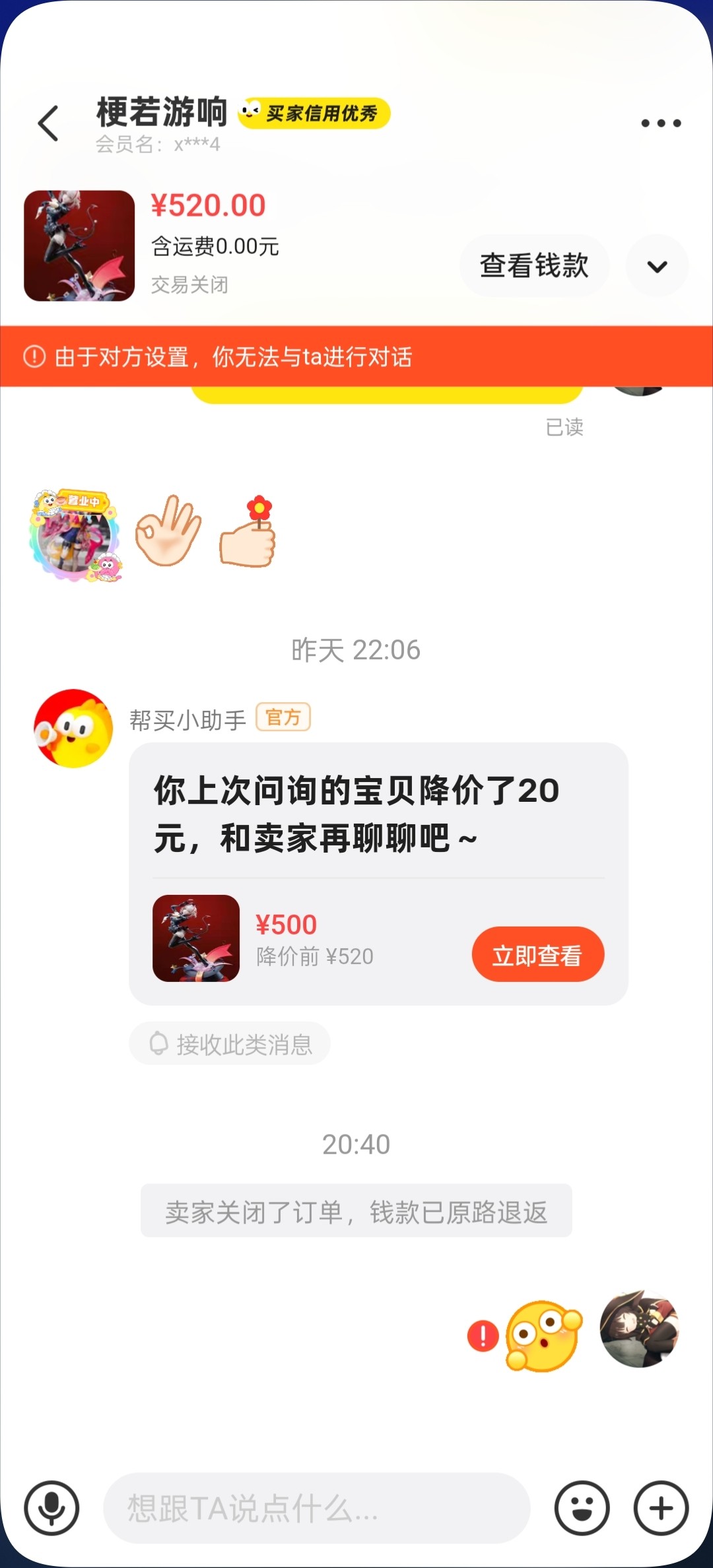Image resolution: width=713 pixels, height=1568 pixels.
Task: Focus the 想跟TA说点什么 message field
Action: [x=317, y=1509]
